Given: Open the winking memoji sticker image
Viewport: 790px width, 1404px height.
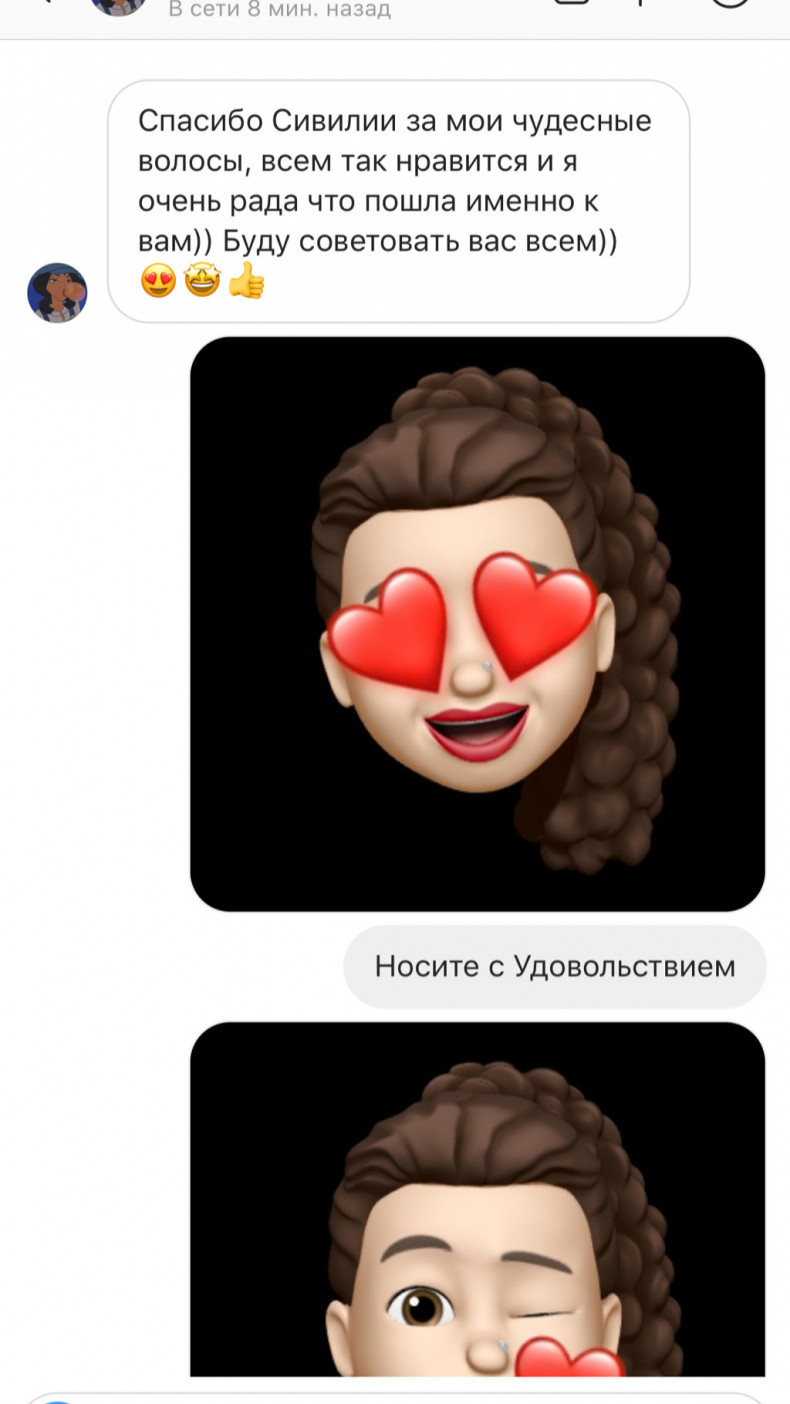Looking at the screenshot, I should coord(477,1198).
